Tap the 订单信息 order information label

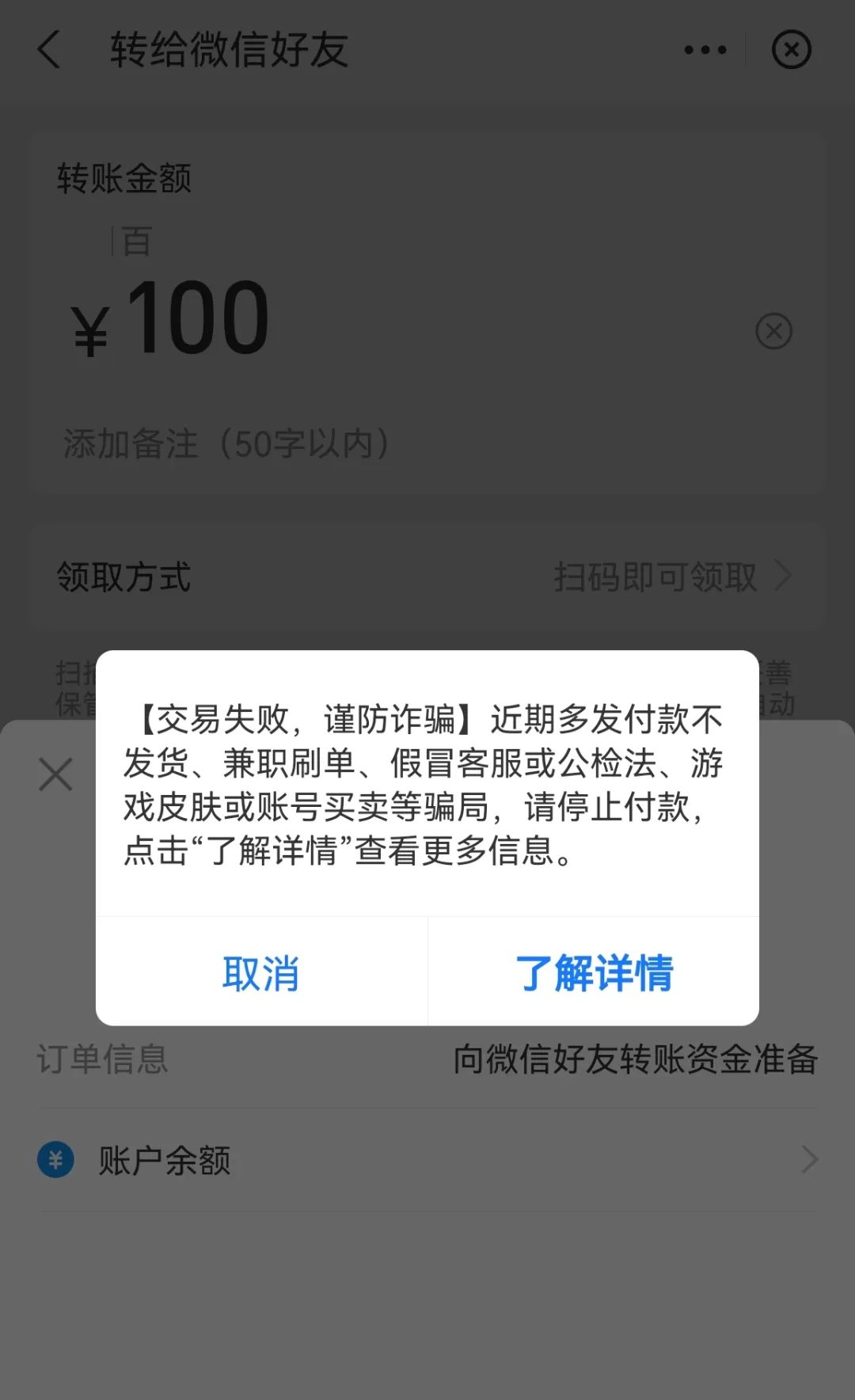click(101, 1061)
